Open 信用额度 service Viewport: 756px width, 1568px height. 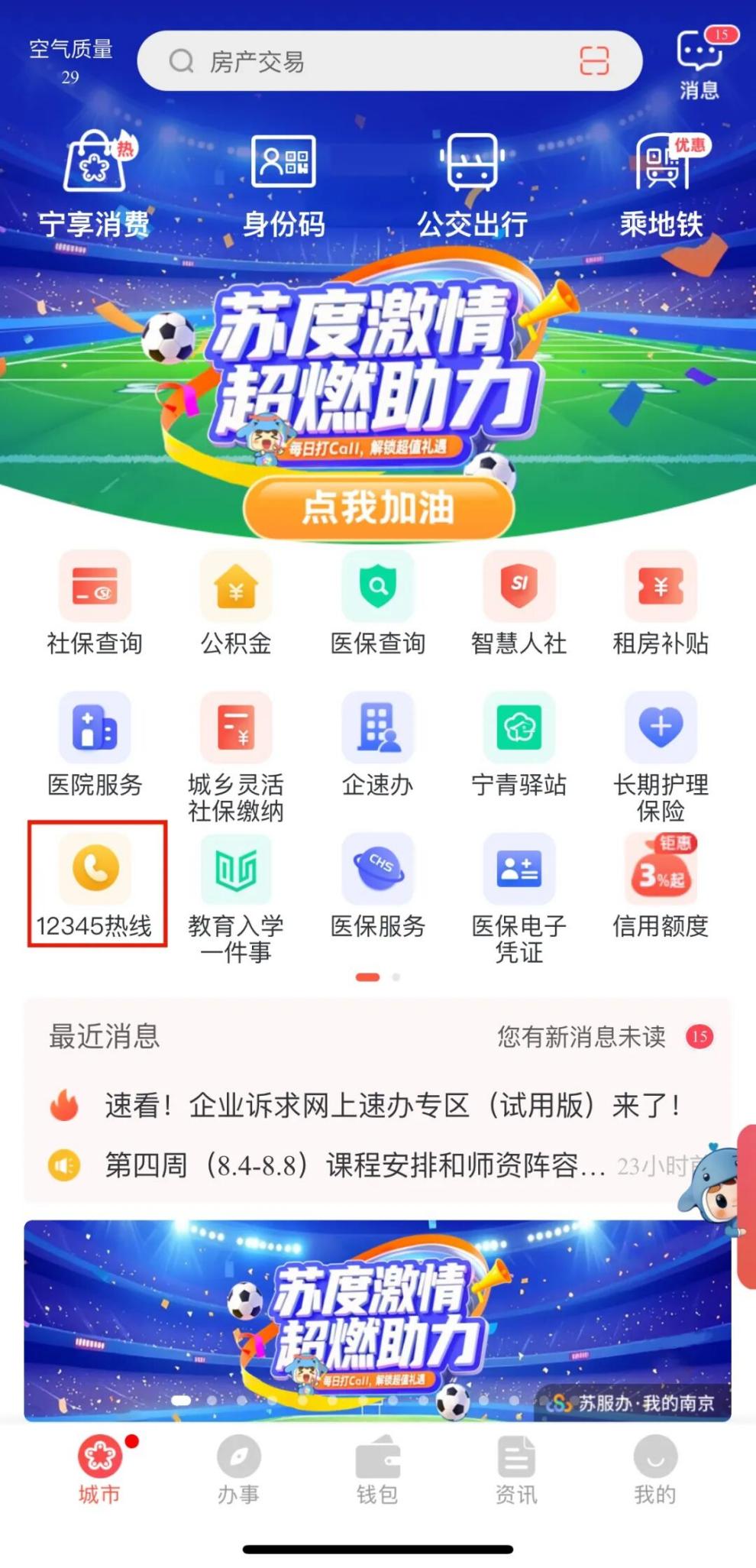coord(661,886)
